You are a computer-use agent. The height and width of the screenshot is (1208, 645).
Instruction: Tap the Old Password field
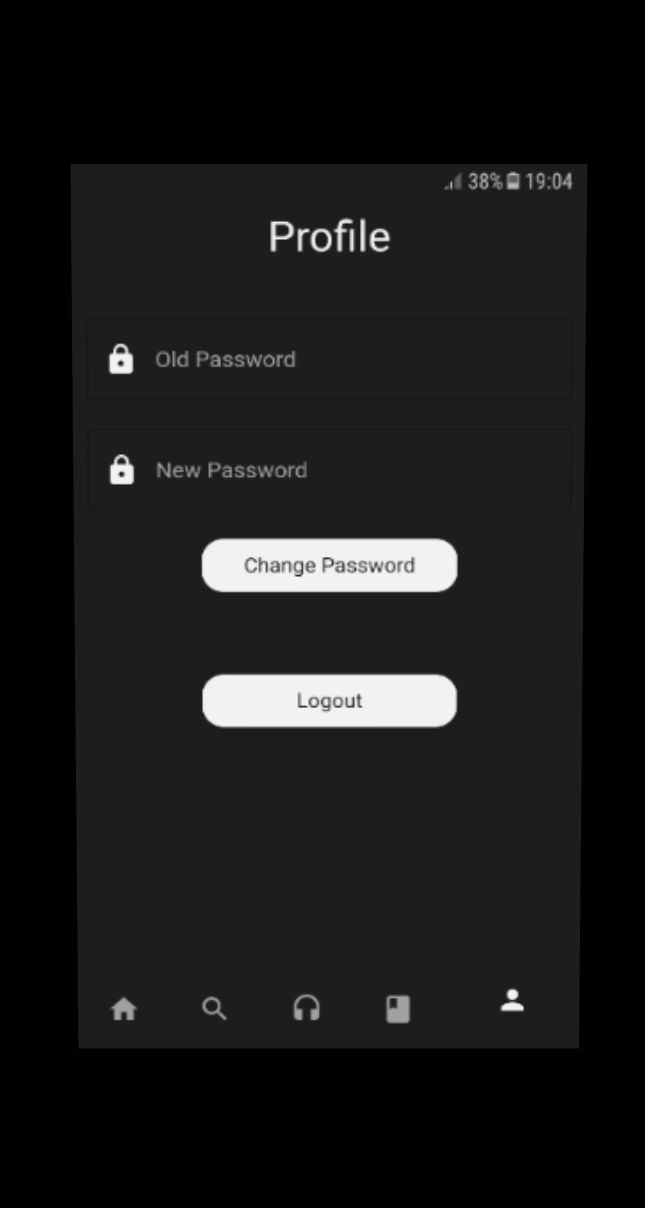329,359
